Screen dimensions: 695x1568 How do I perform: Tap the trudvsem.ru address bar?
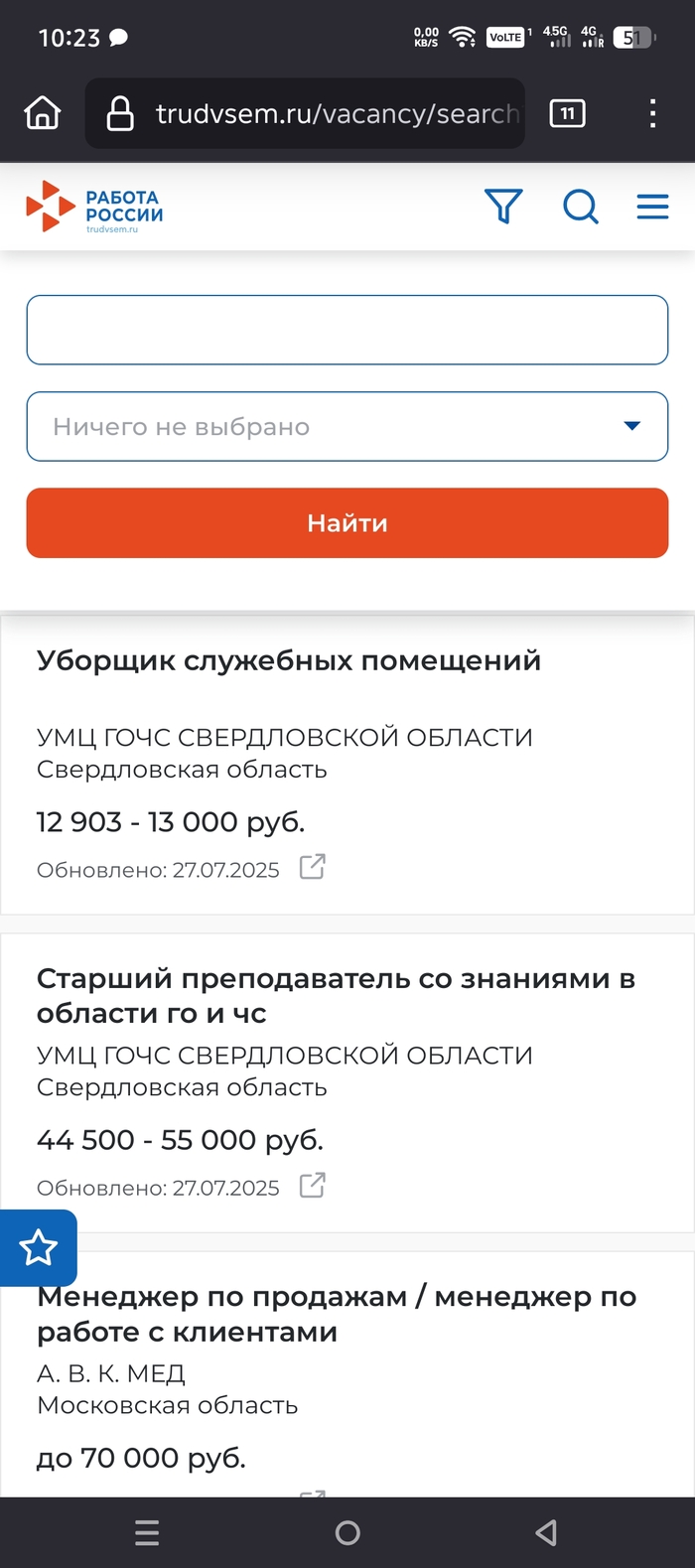pyautogui.click(x=318, y=113)
